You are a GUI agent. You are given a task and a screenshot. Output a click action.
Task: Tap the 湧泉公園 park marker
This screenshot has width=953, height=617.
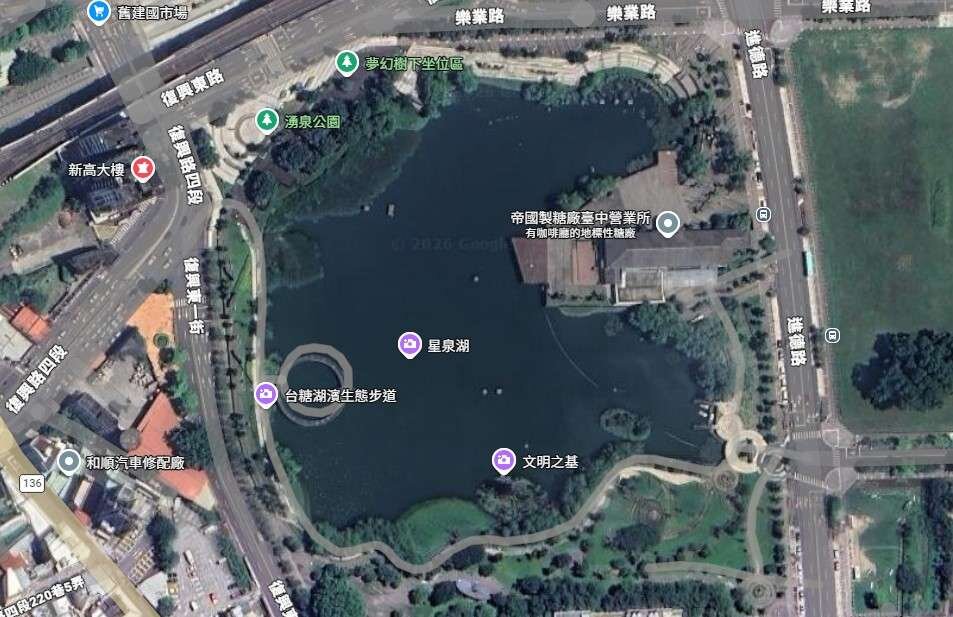[x=266, y=121]
